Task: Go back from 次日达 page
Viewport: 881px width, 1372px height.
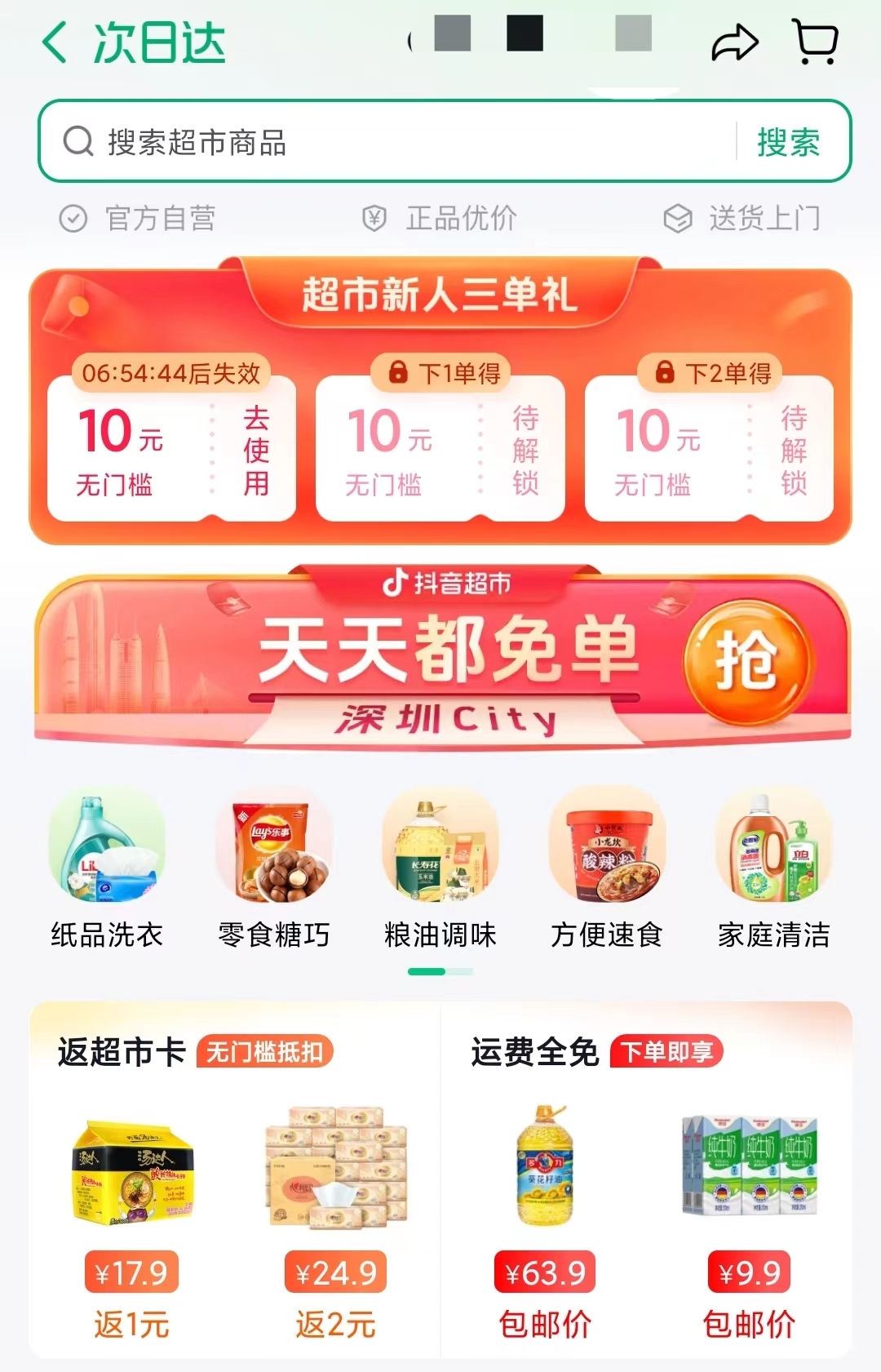Action: pyautogui.click(x=55, y=42)
